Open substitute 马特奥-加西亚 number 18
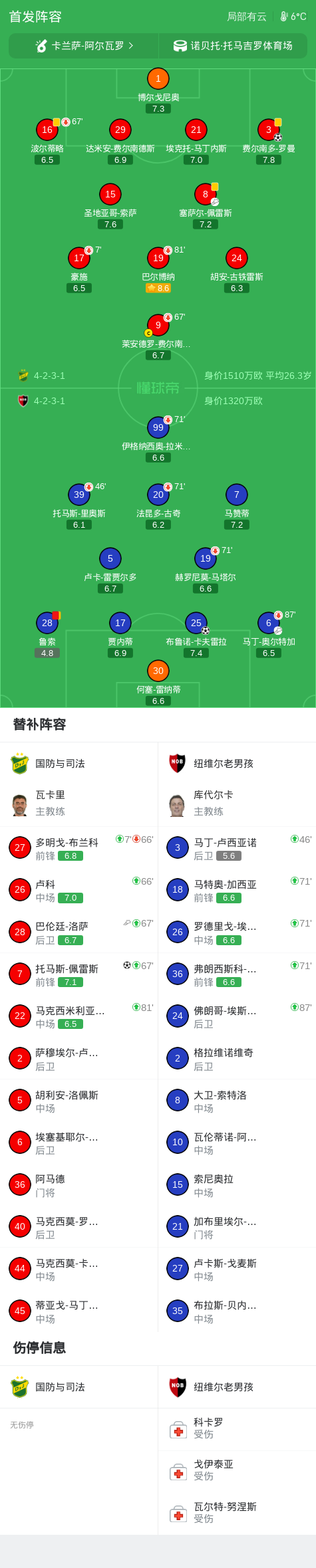The height and width of the screenshot is (1568, 316). 237,889
